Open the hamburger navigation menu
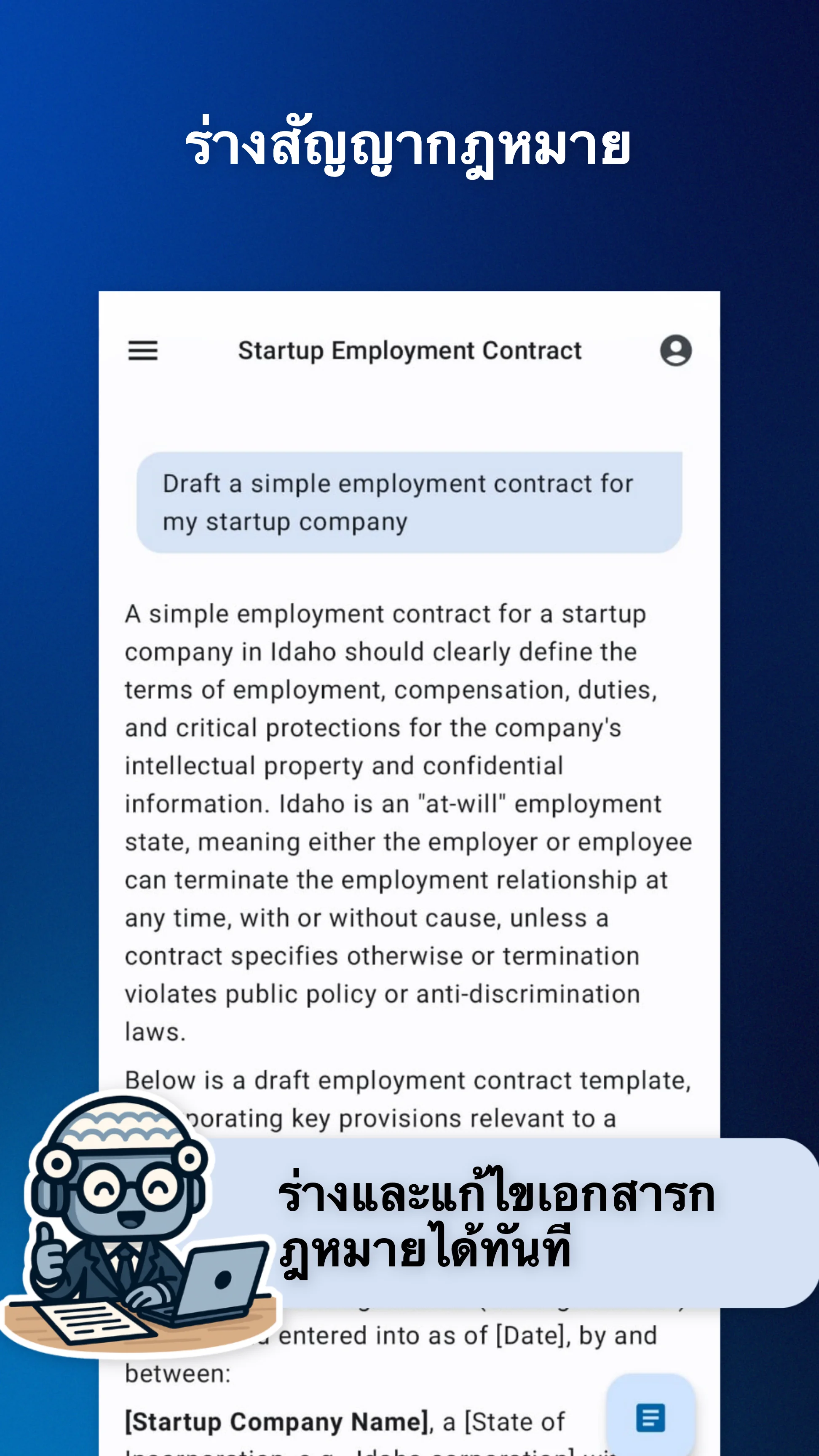This screenshot has height=1456, width=819. [x=143, y=351]
